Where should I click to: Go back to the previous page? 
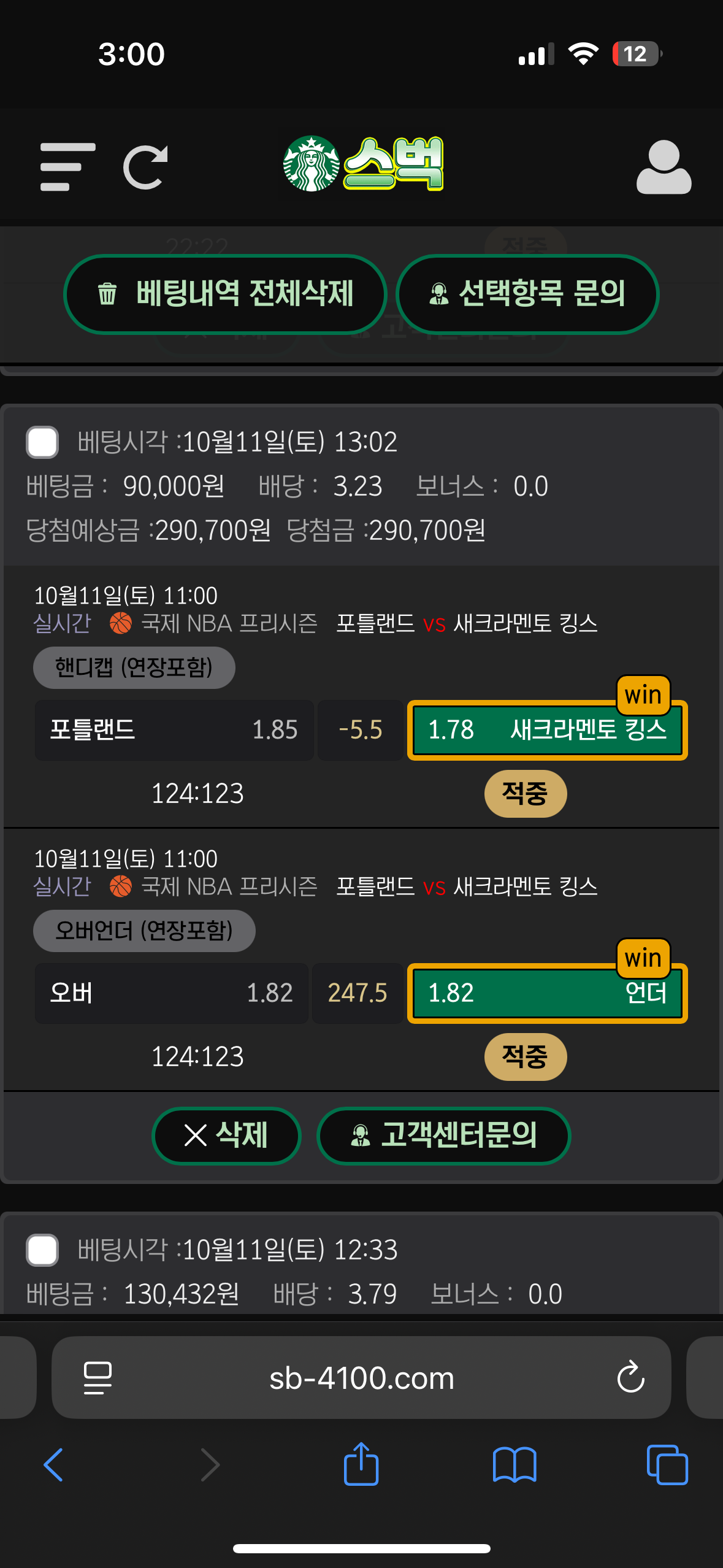pos(54,1465)
